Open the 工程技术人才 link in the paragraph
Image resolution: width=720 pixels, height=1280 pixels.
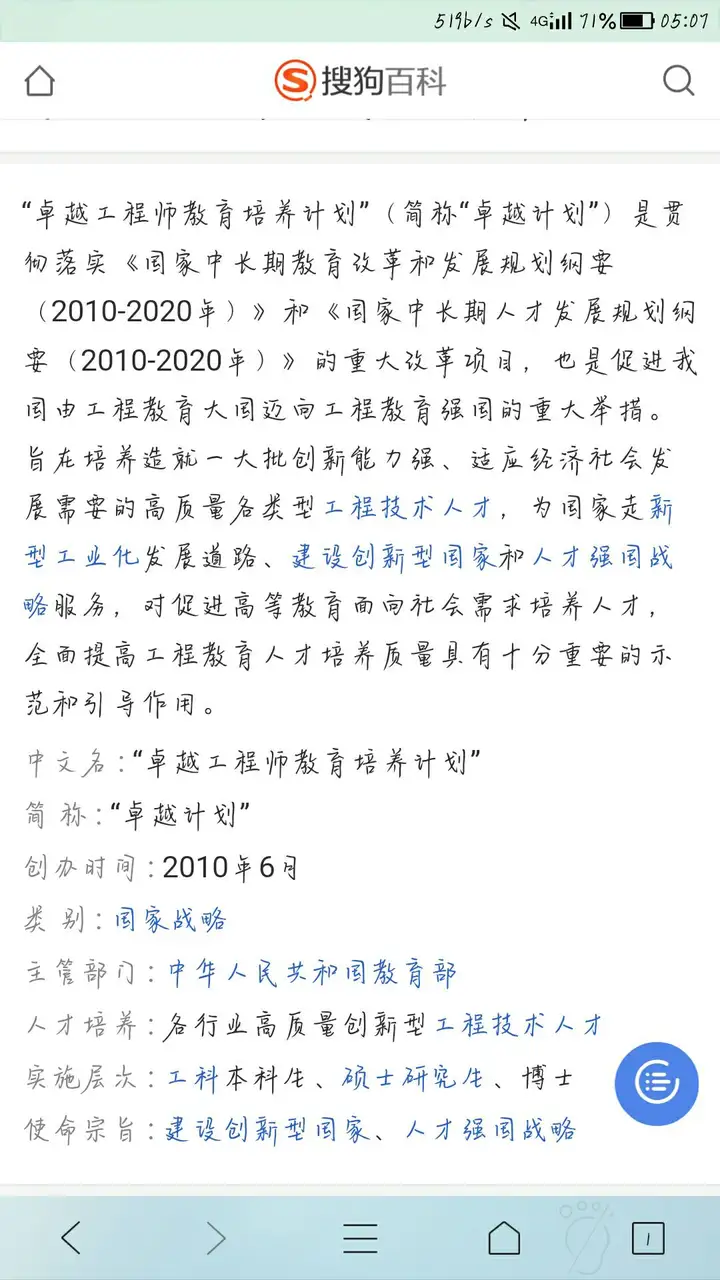point(408,508)
